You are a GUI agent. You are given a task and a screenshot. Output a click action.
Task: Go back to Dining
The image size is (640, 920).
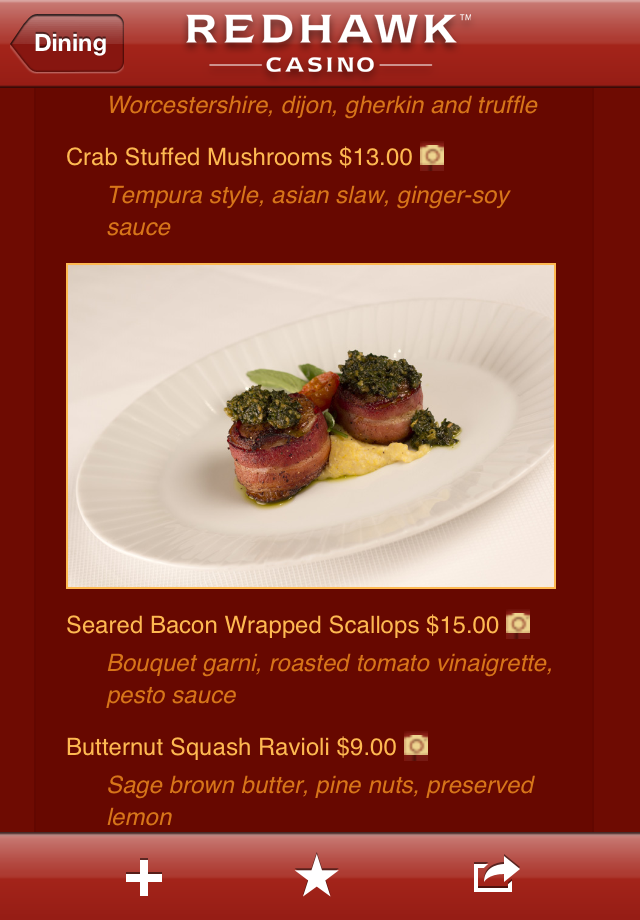68,43
